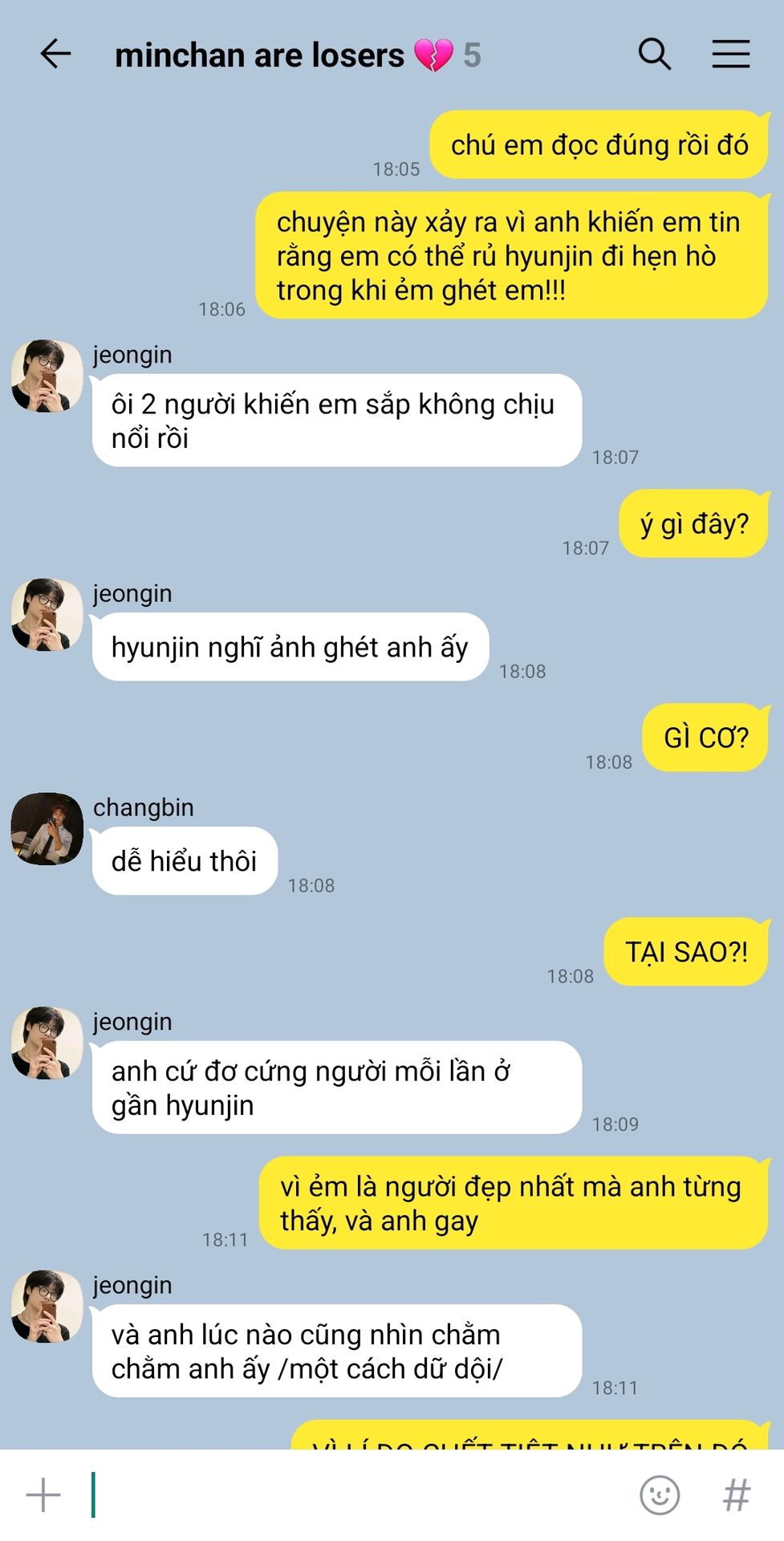This screenshot has width=784, height=1541.
Task: Tap the hashtag search icon
Action: click(x=737, y=1495)
